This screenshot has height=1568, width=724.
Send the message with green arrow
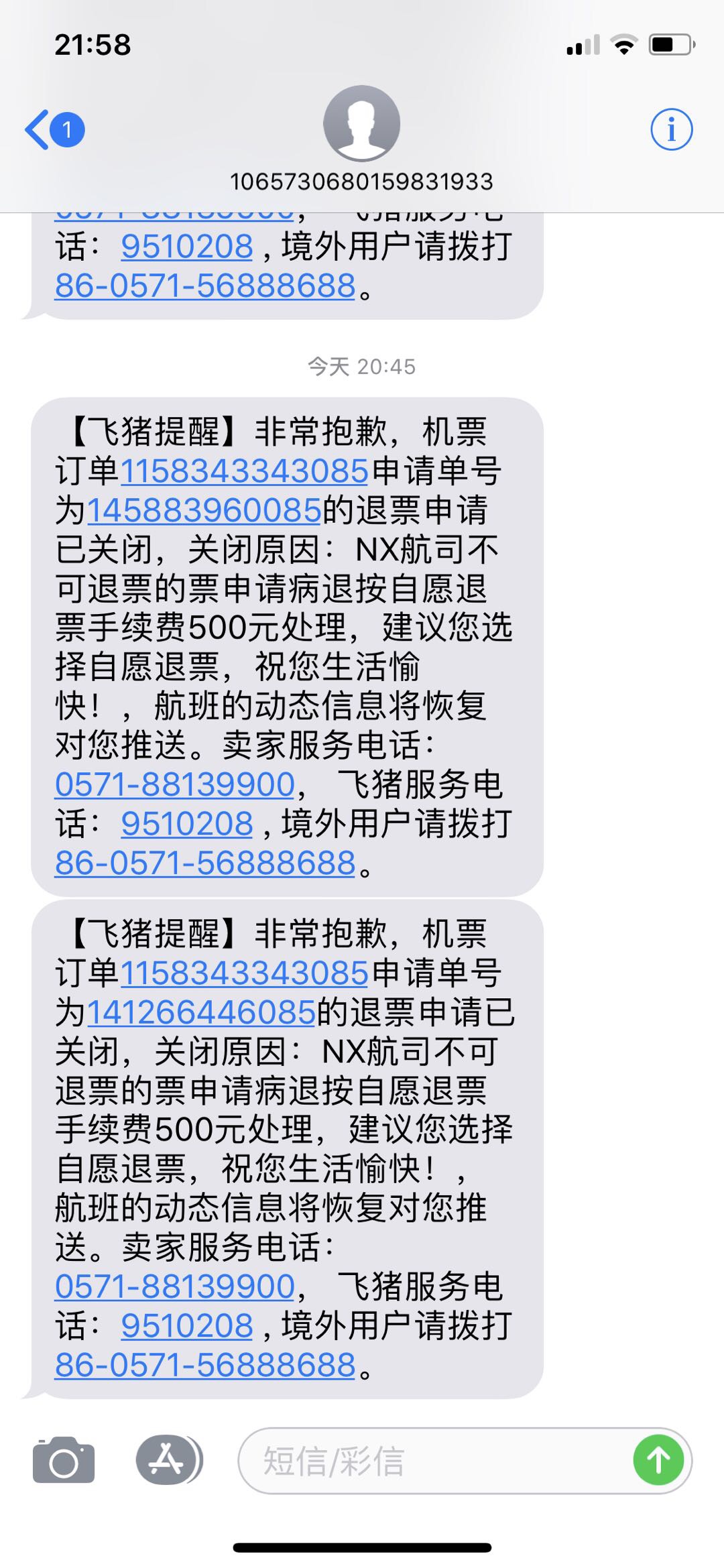coord(658,1459)
